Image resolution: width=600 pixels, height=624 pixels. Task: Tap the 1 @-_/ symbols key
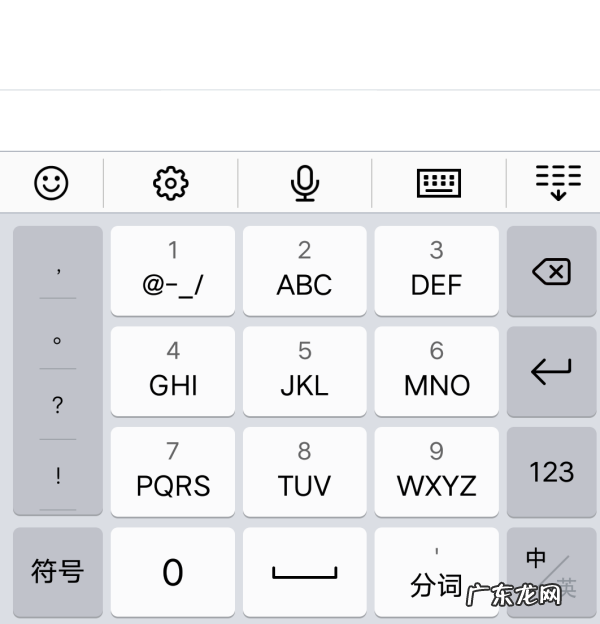point(173,270)
